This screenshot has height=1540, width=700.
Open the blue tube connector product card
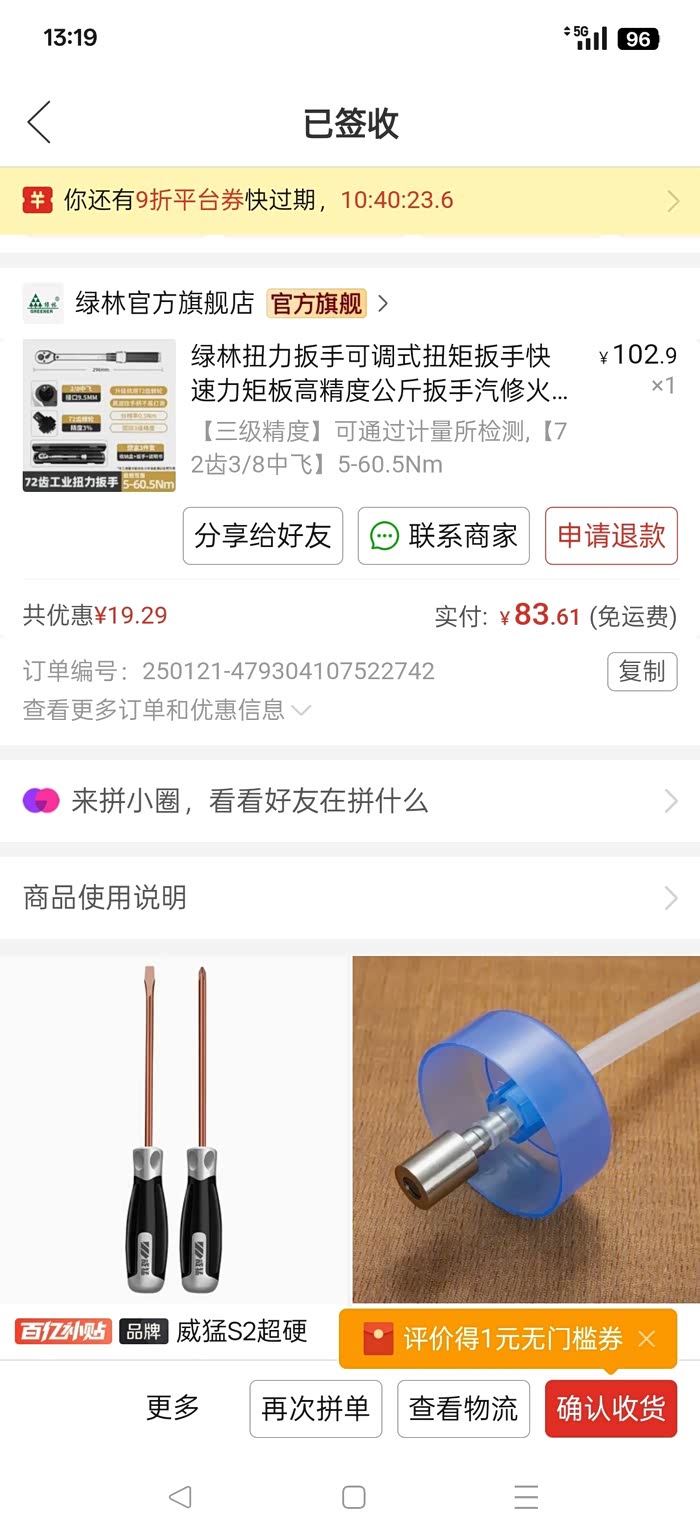526,1128
